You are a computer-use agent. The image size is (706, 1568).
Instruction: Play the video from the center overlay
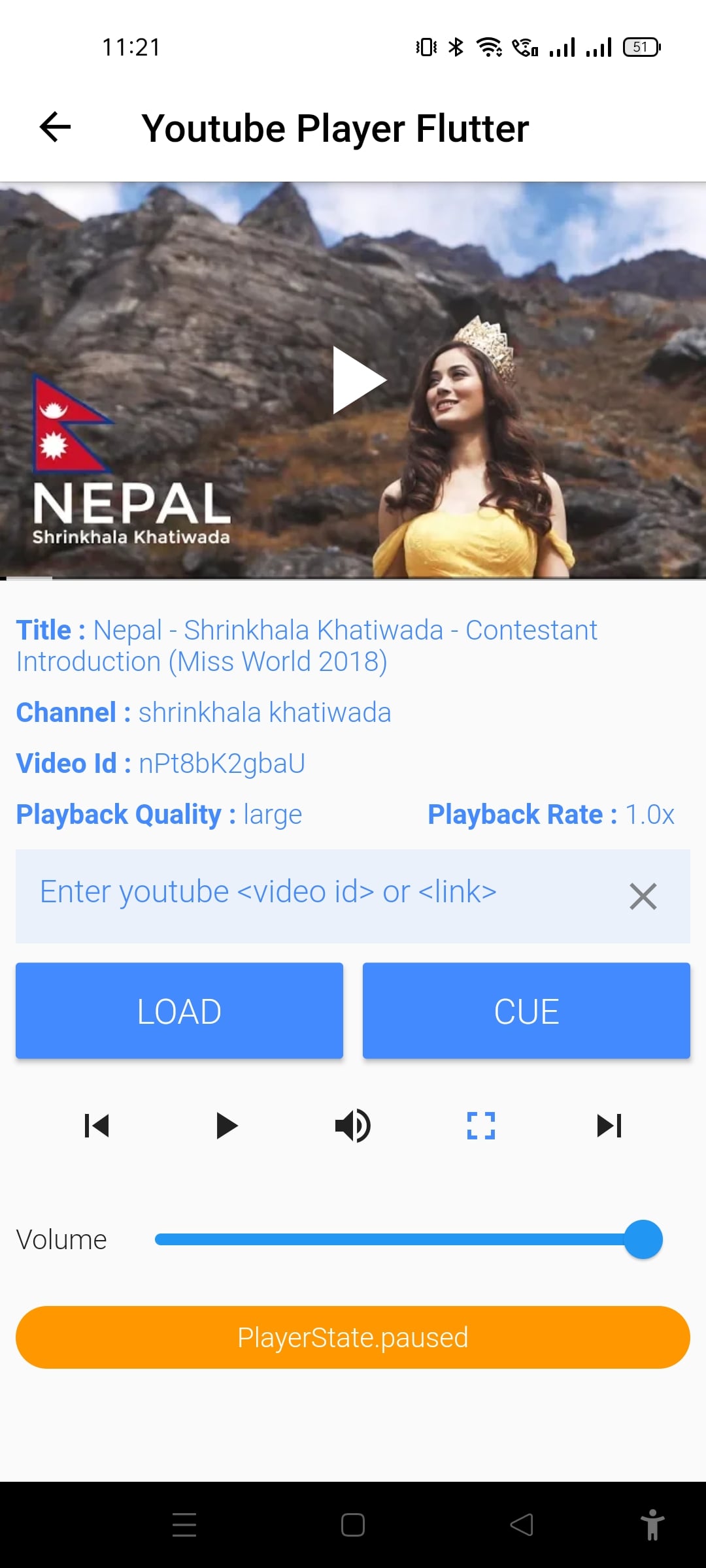[x=358, y=380]
